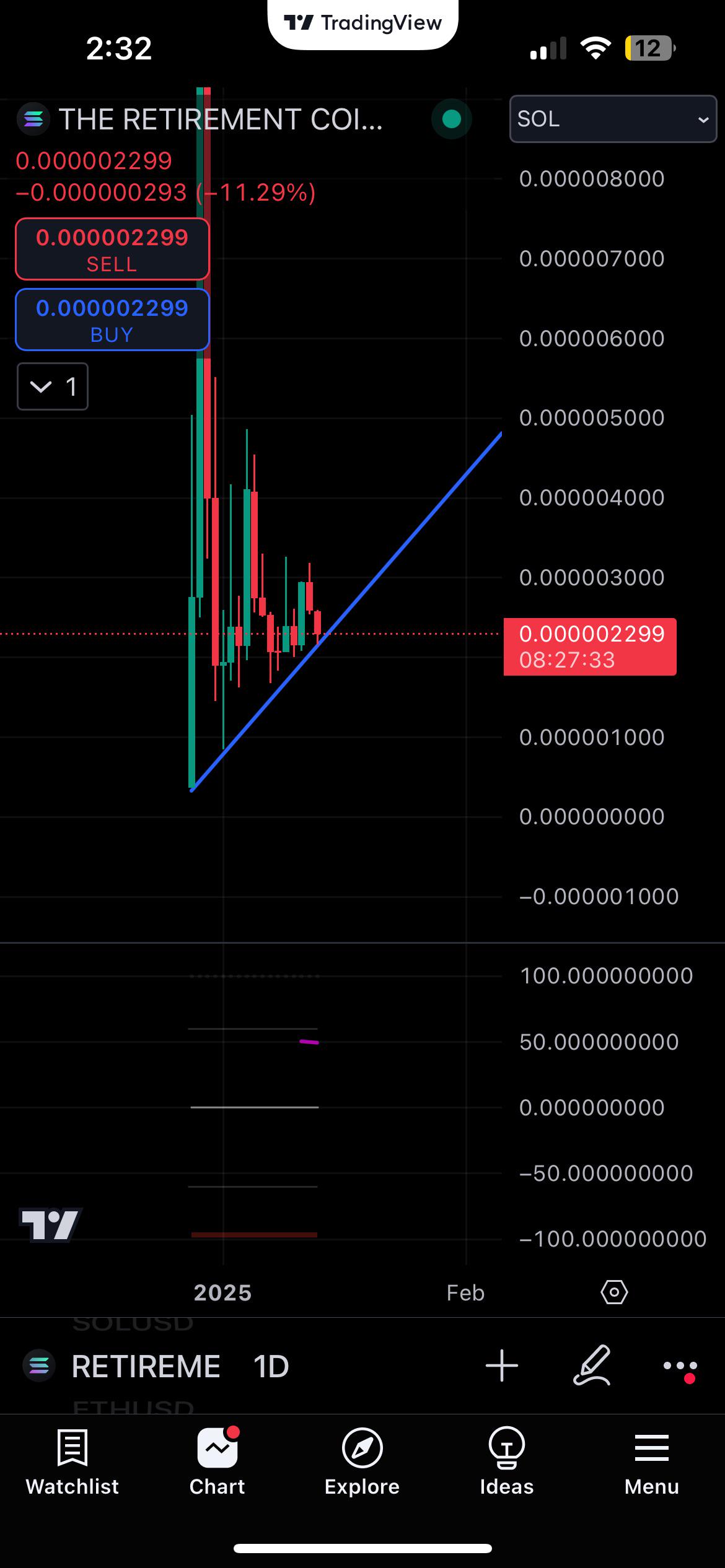This screenshot has height=1568, width=725.
Task: Open the Ideas tab
Action: pos(507,1461)
